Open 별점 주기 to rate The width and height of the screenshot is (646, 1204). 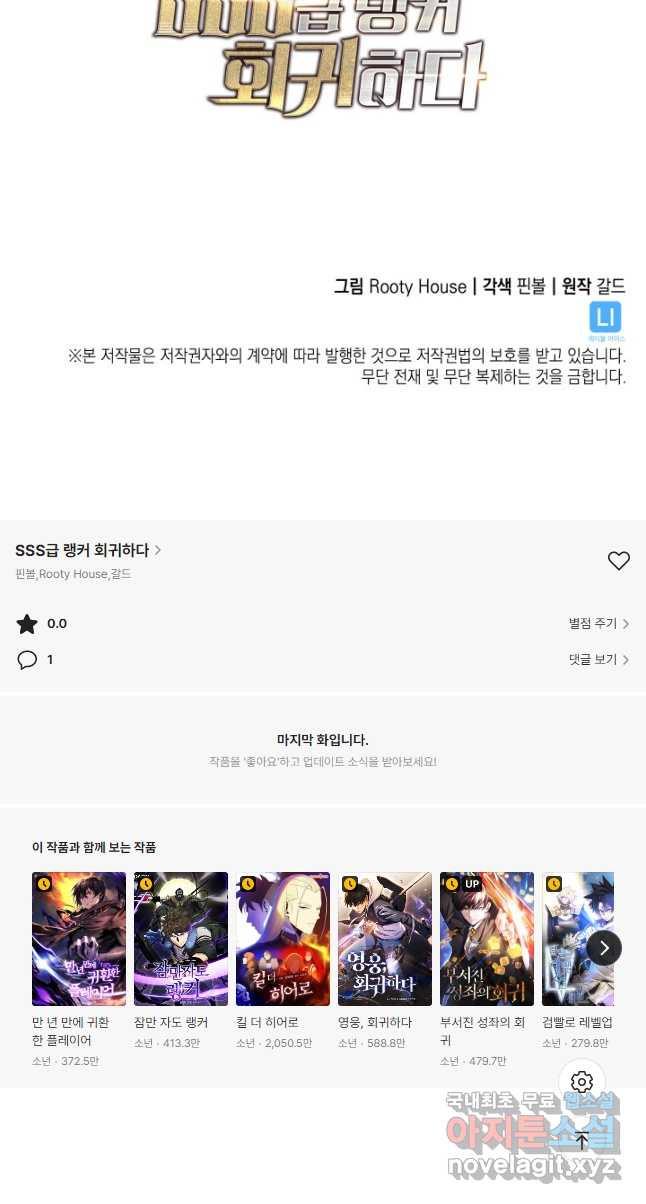click(598, 623)
